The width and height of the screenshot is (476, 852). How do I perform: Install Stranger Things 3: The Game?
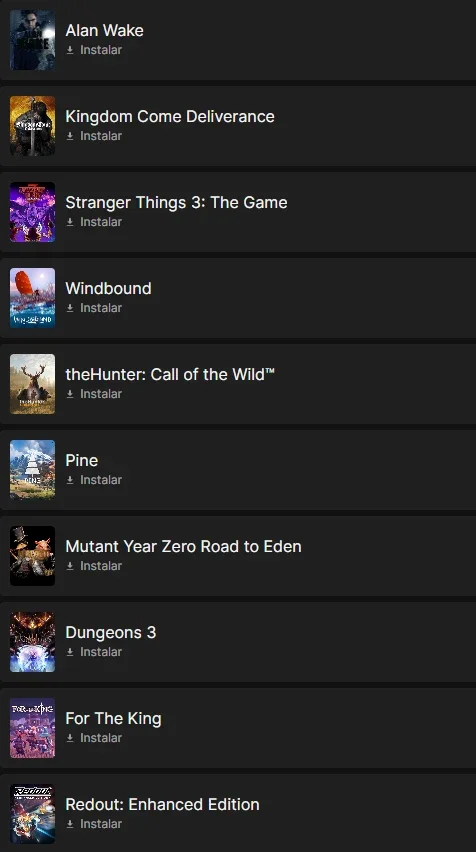94,222
